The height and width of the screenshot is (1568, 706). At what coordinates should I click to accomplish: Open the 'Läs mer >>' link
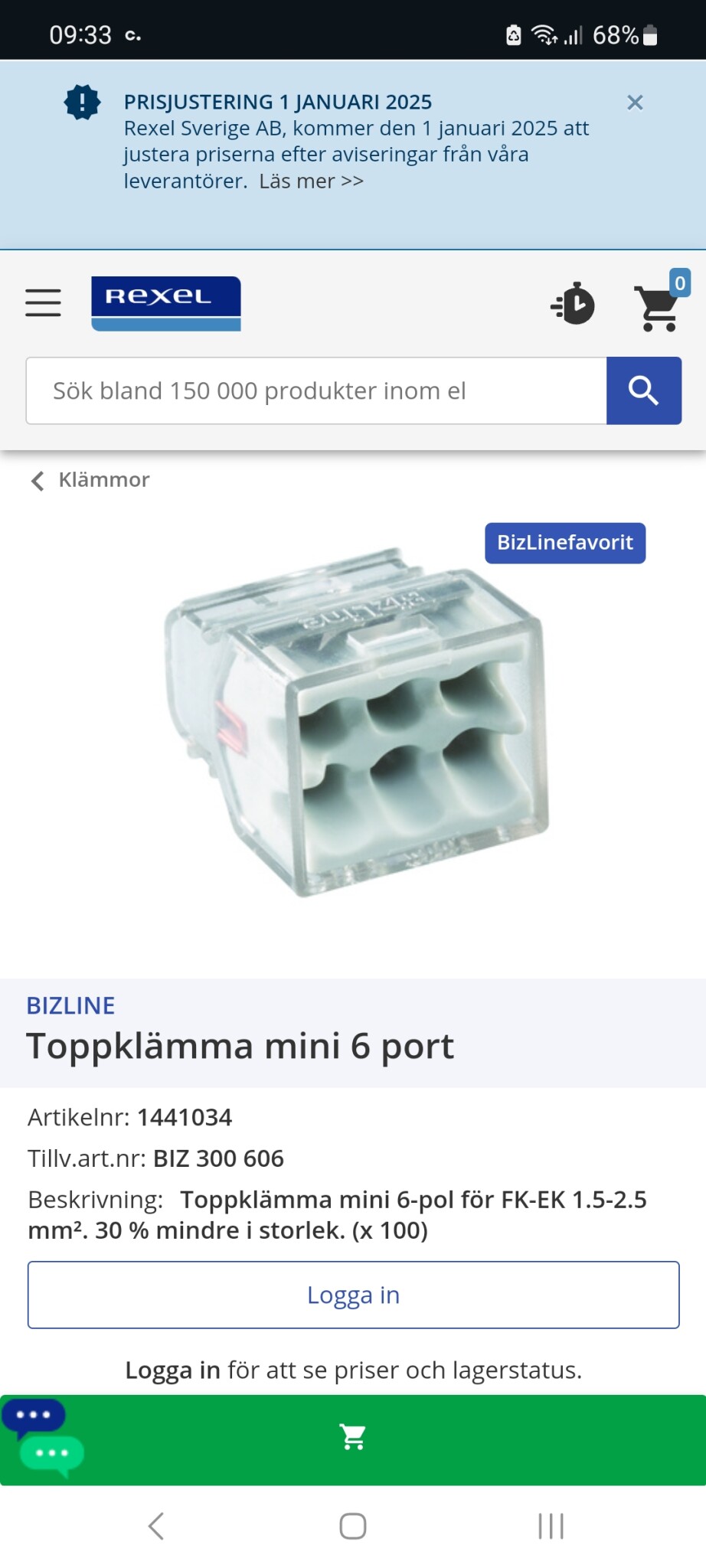click(311, 181)
